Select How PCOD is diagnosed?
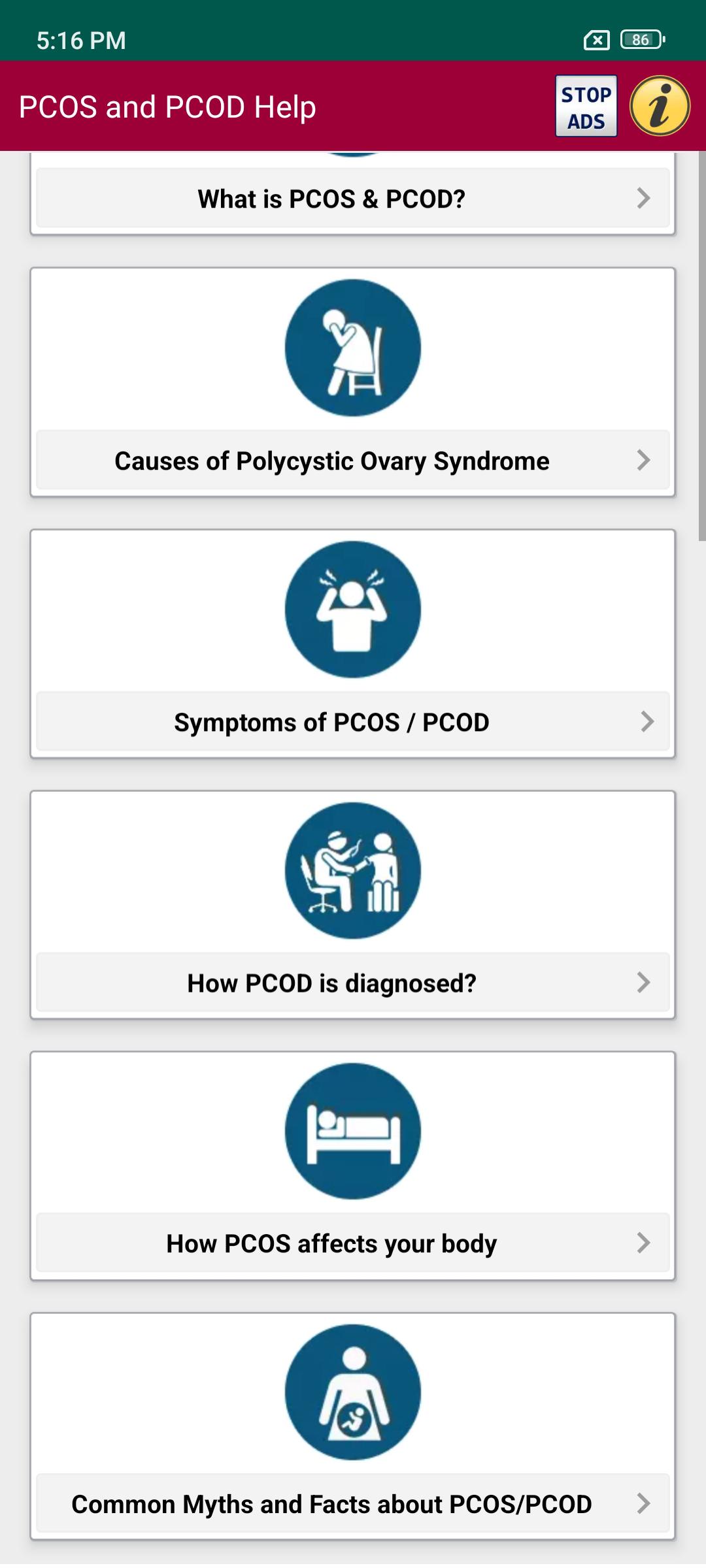The image size is (706, 1568). pos(352,983)
